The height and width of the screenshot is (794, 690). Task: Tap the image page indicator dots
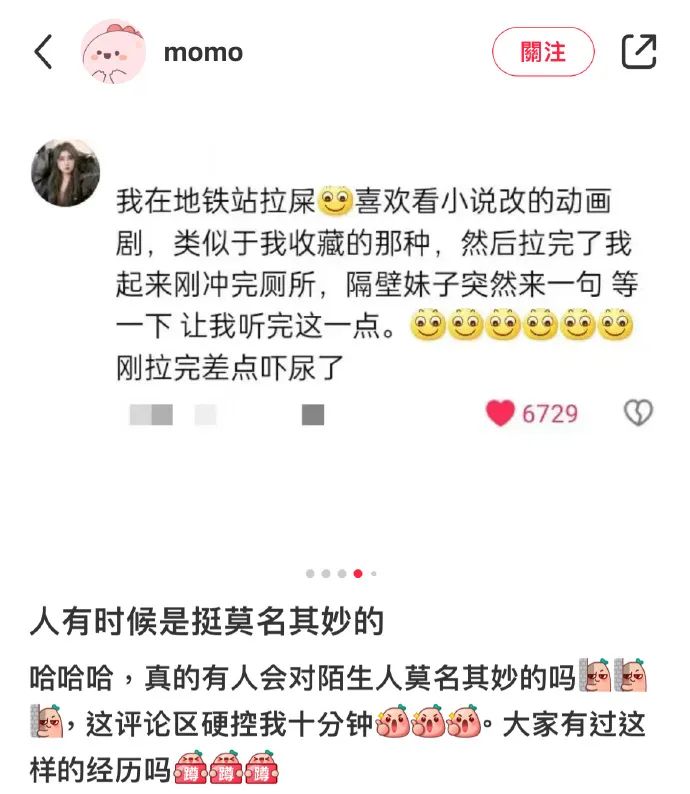[x=341, y=574]
